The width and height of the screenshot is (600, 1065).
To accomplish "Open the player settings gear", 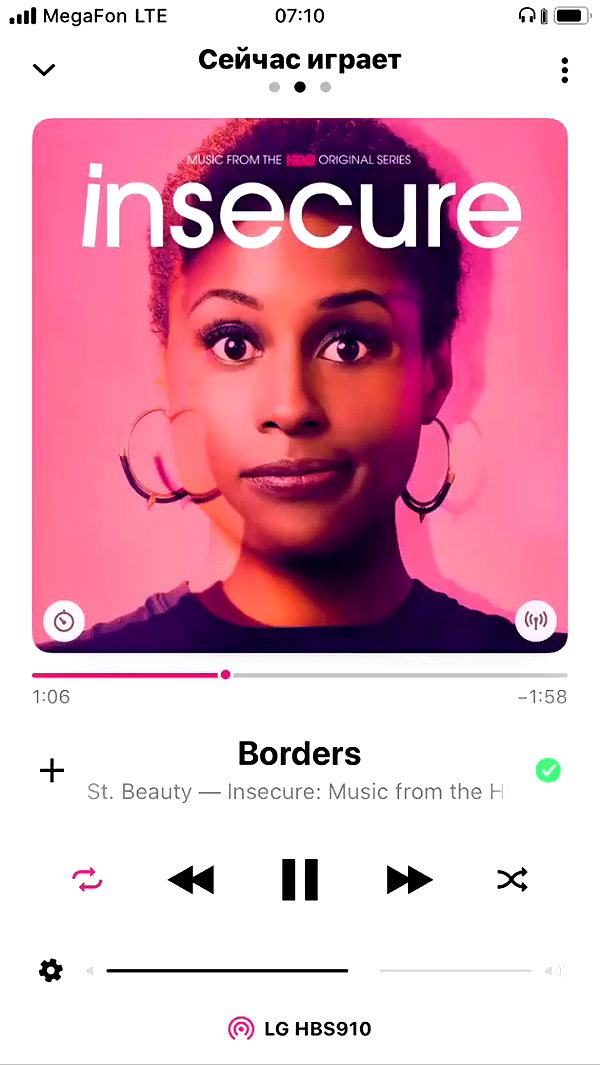I will tap(50, 971).
